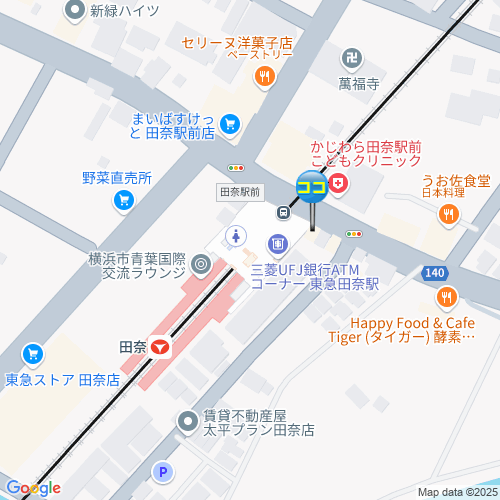Open かじわら田奈駅前こどもクリニック medical pin
500x500 pixels.
click(x=338, y=184)
